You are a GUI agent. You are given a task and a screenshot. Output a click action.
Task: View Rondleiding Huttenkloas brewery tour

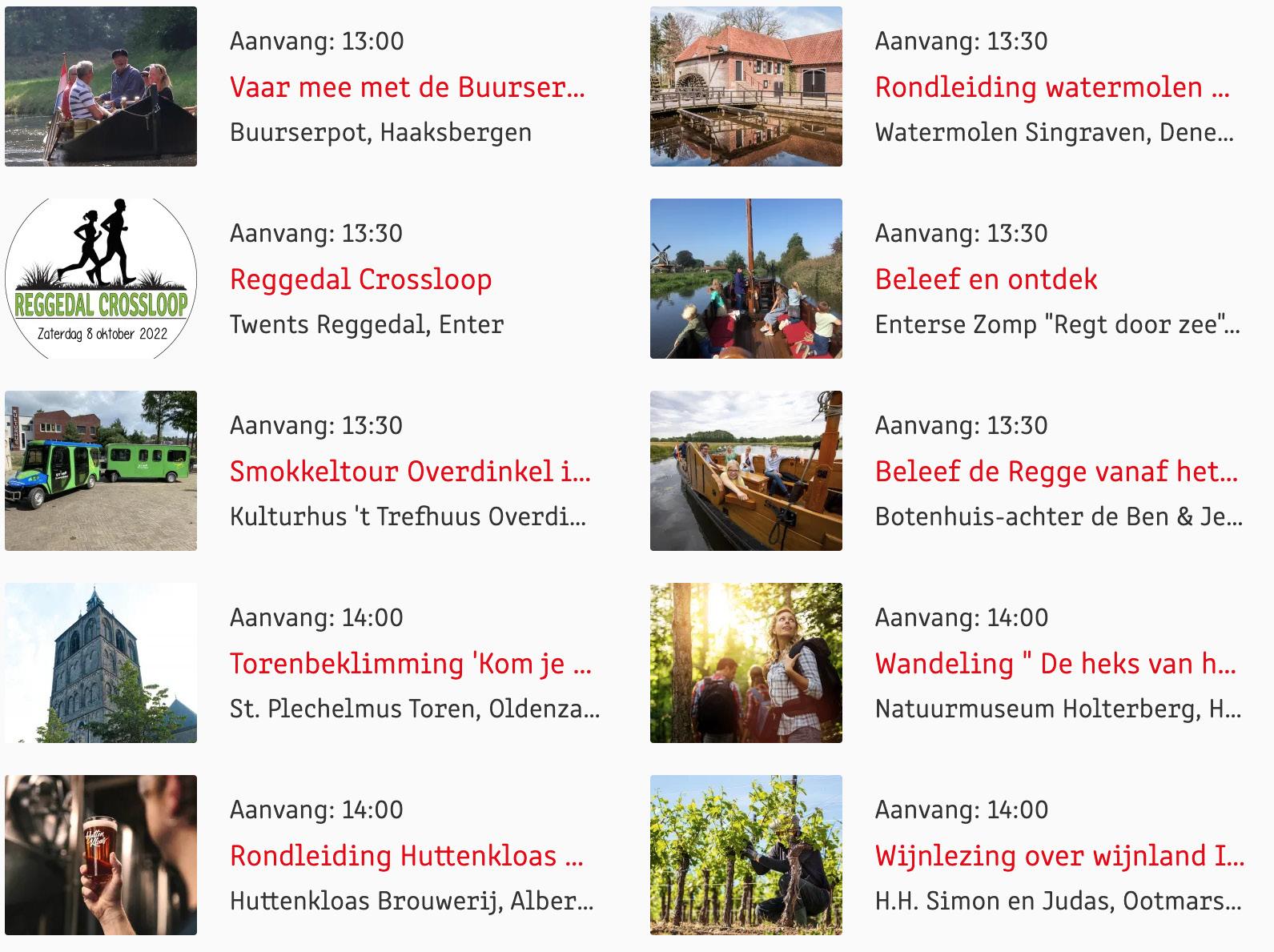(x=406, y=856)
